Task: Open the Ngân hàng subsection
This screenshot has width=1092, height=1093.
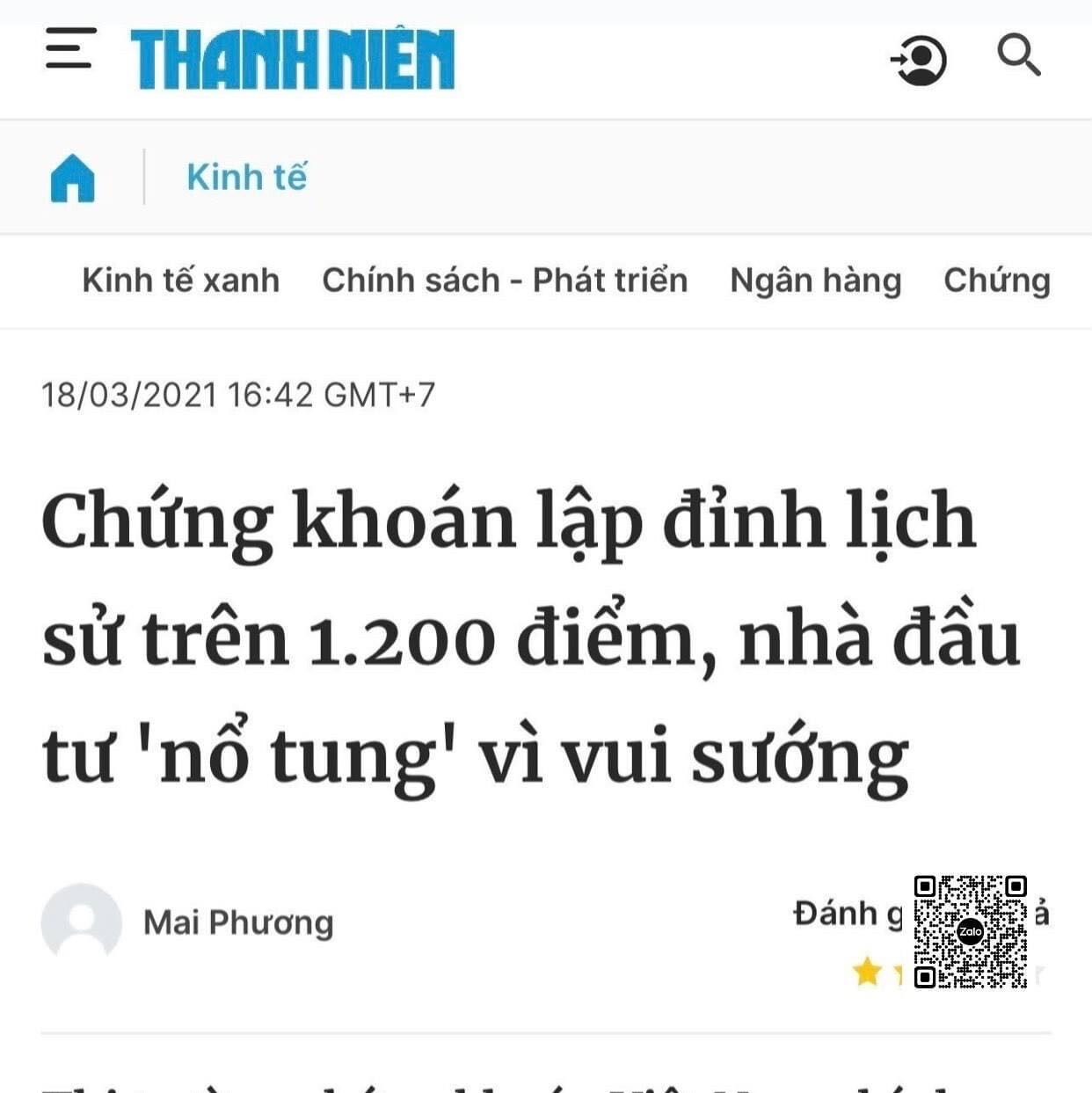Action: tap(815, 281)
